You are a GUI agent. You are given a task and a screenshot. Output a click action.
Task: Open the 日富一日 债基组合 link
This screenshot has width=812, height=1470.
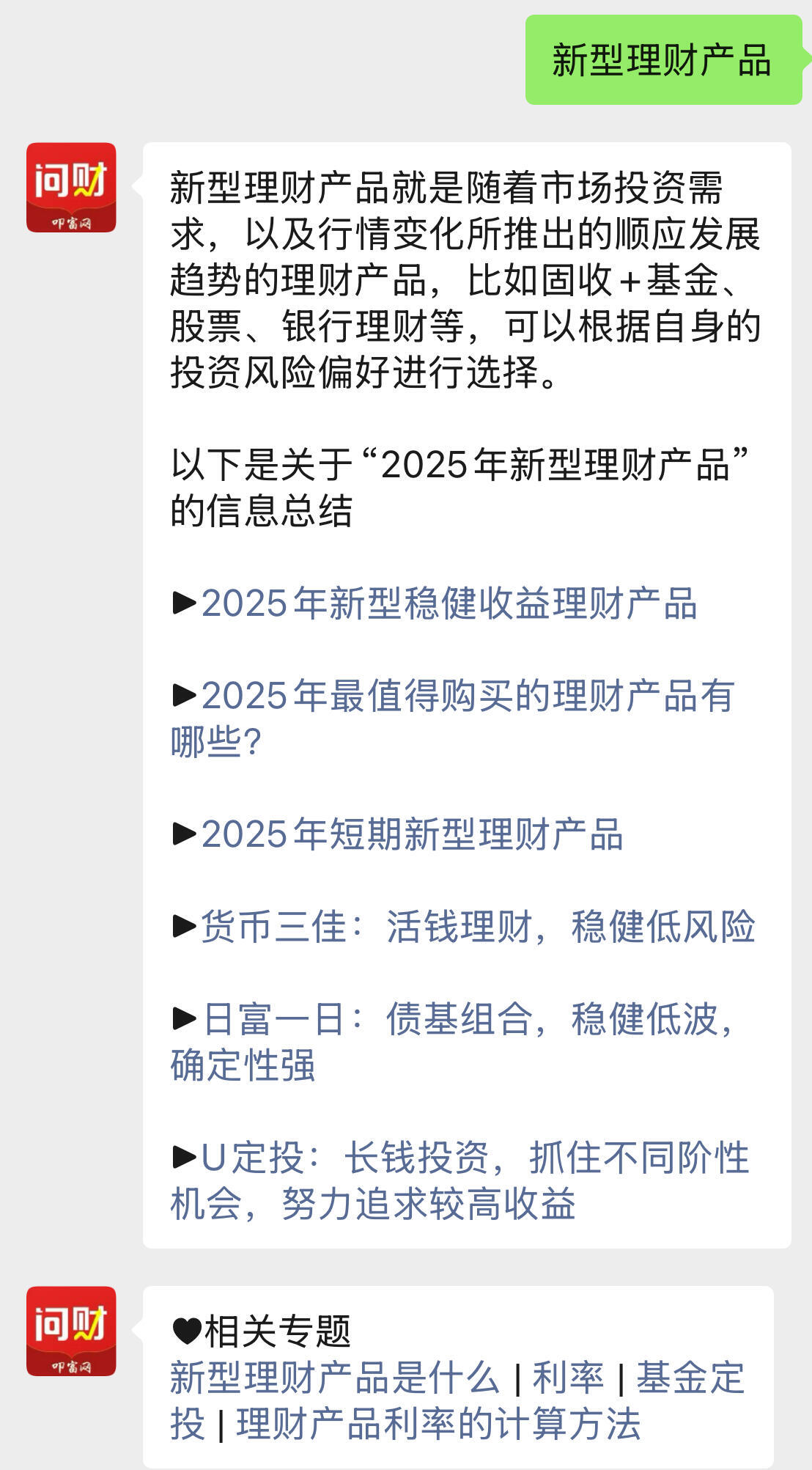point(452,1042)
